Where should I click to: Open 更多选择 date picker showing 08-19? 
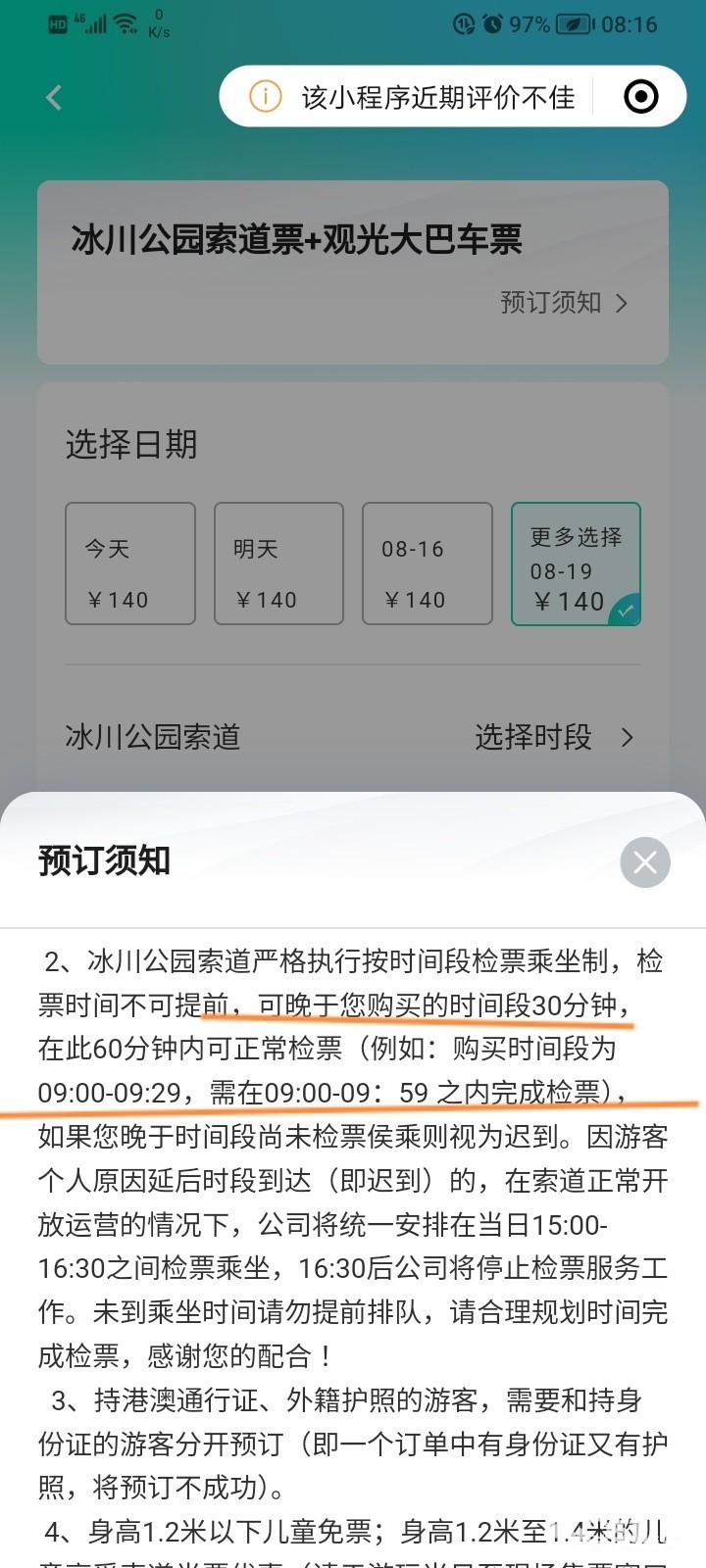point(576,563)
